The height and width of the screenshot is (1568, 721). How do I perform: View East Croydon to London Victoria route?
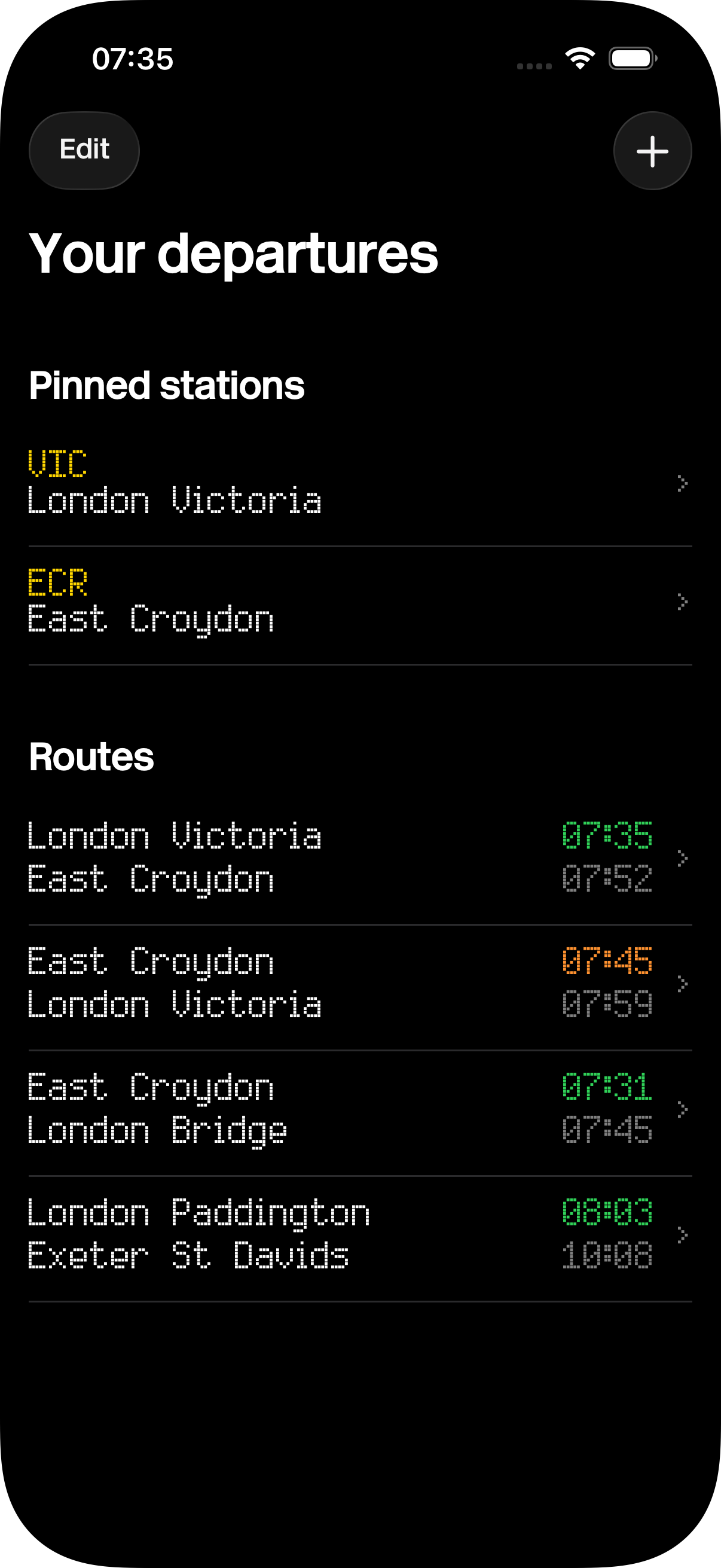tap(359, 984)
